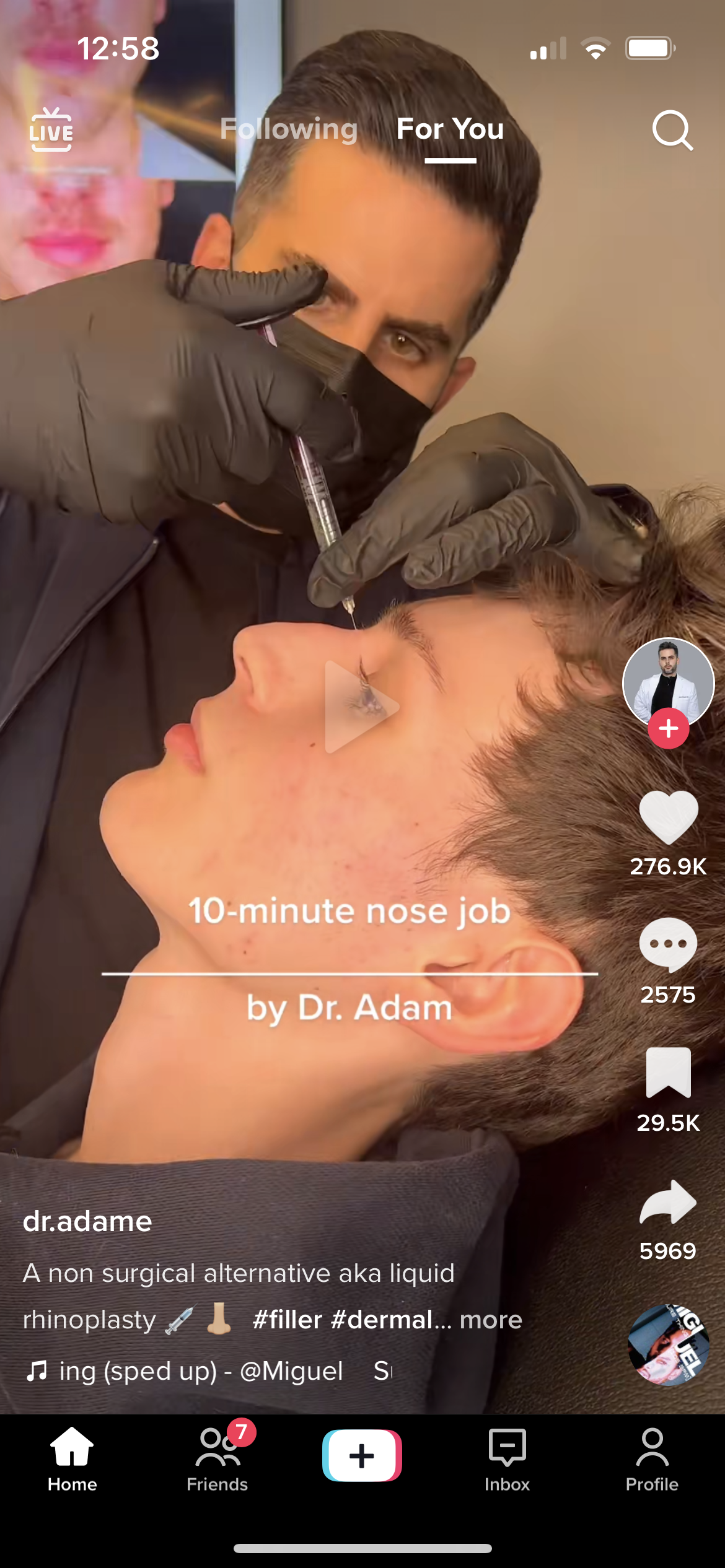This screenshot has height=1568, width=725.
Task: Bookmark this video to favorites
Action: 668,1073
